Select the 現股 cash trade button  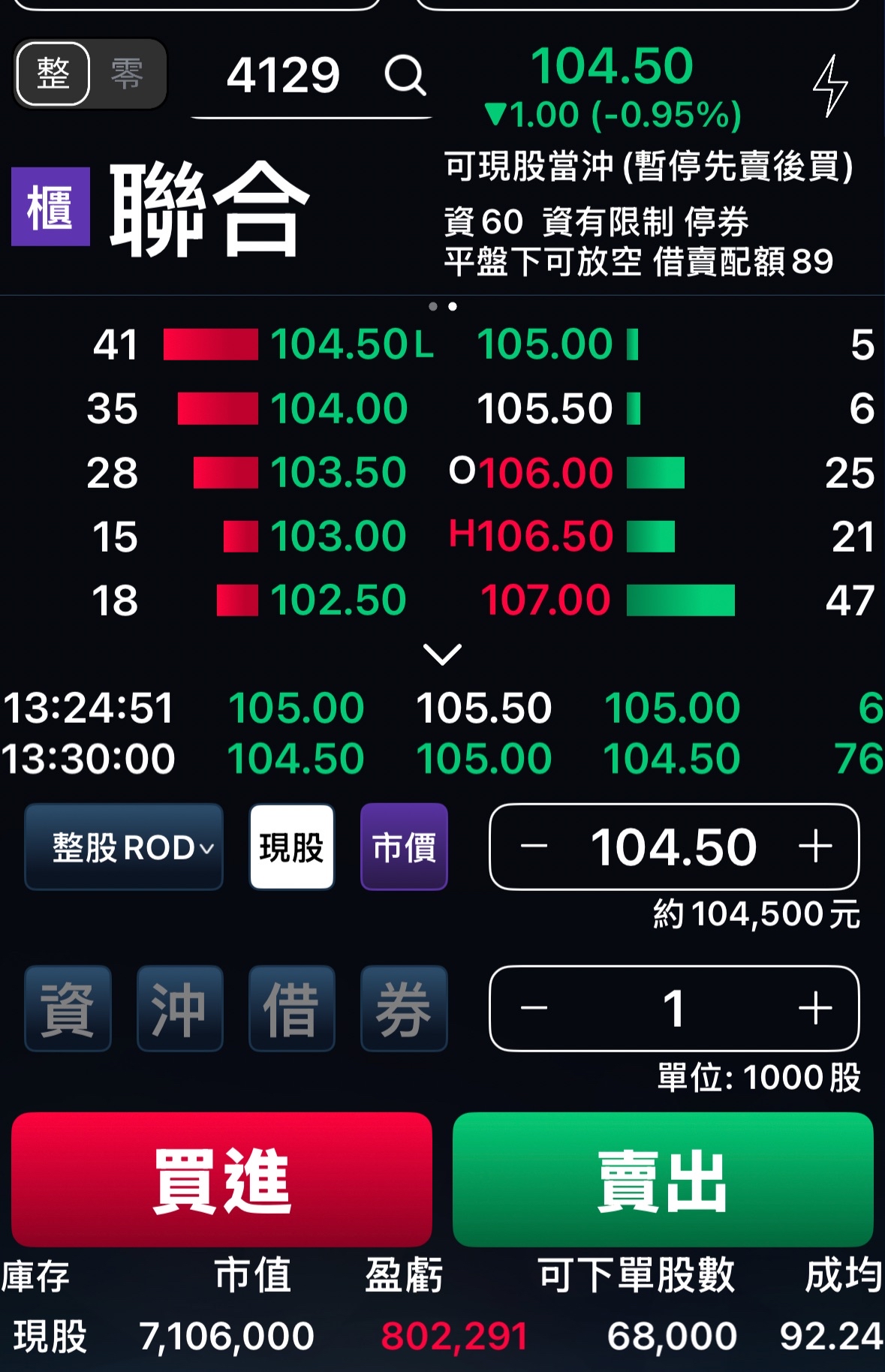click(291, 847)
